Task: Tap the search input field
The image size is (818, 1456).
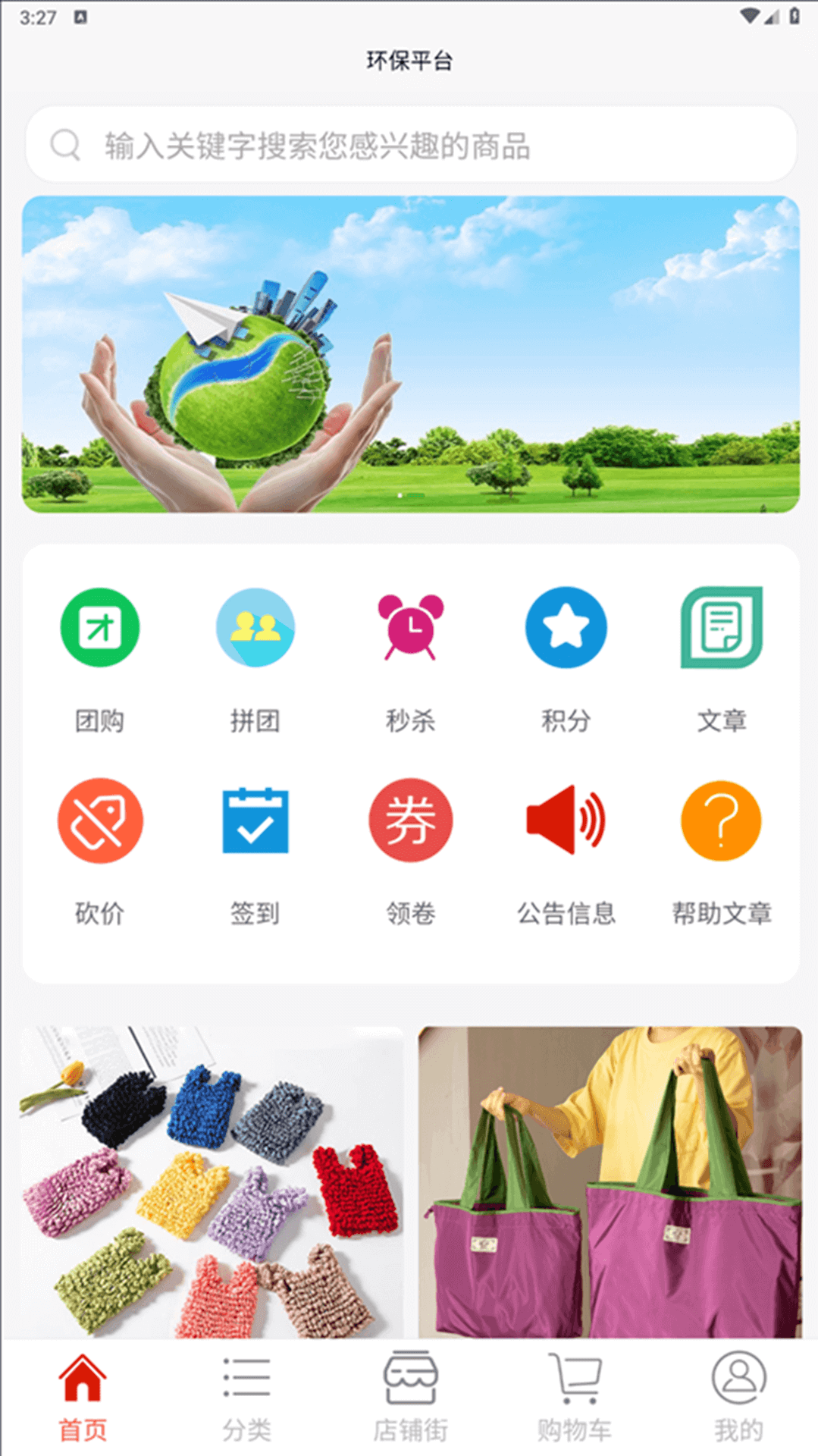Action: (409, 147)
